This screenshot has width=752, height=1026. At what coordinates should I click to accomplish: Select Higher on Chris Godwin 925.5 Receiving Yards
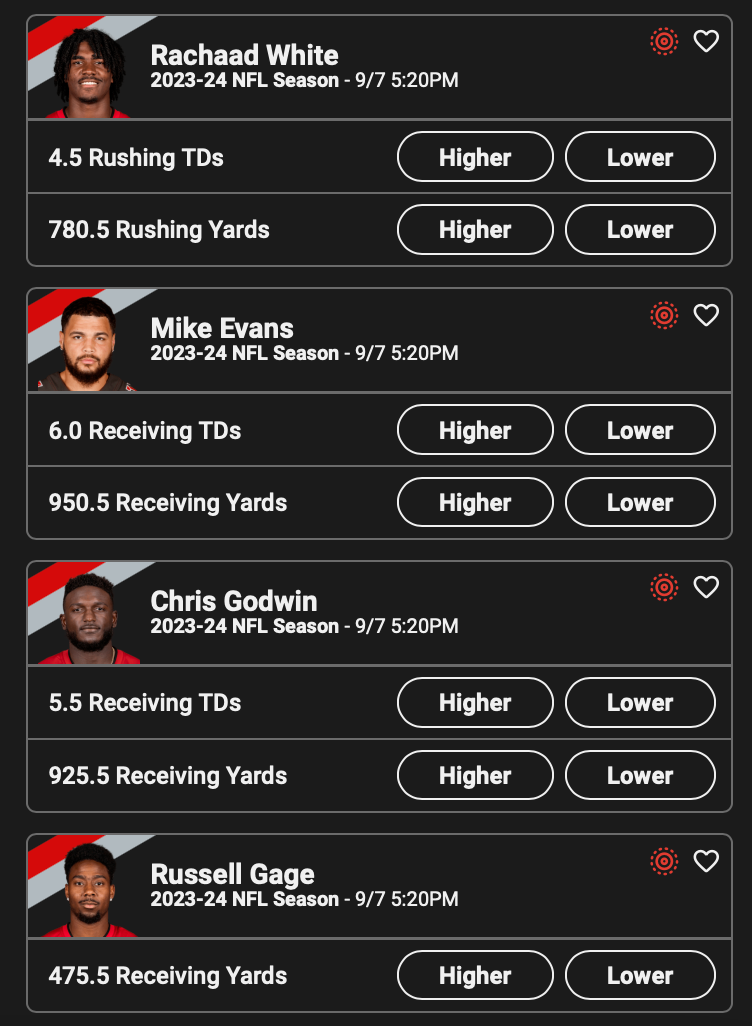point(475,775)
